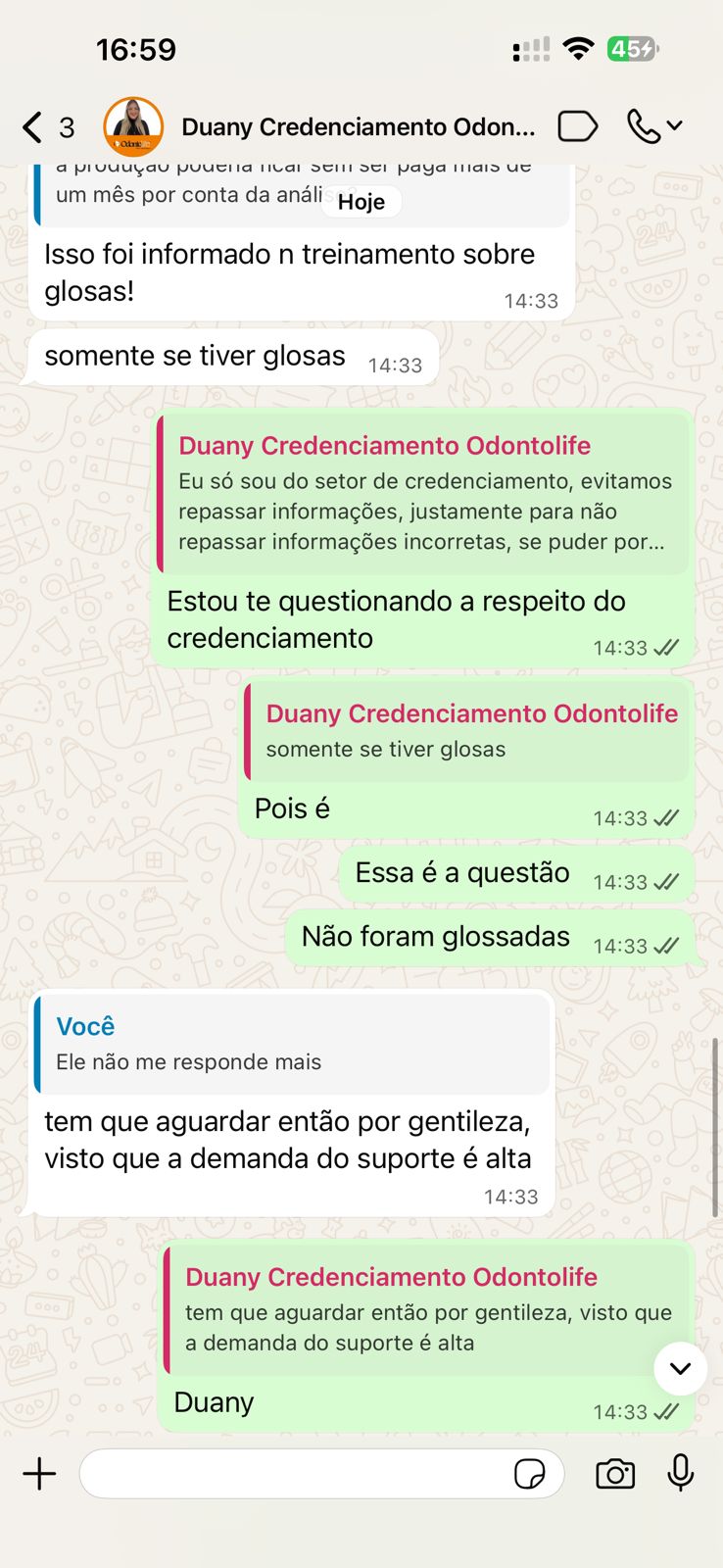Image resolution: width=723 pixels, height=1568 pixels.
Task: Jump to the latest messages
Action: (680, 1368)
